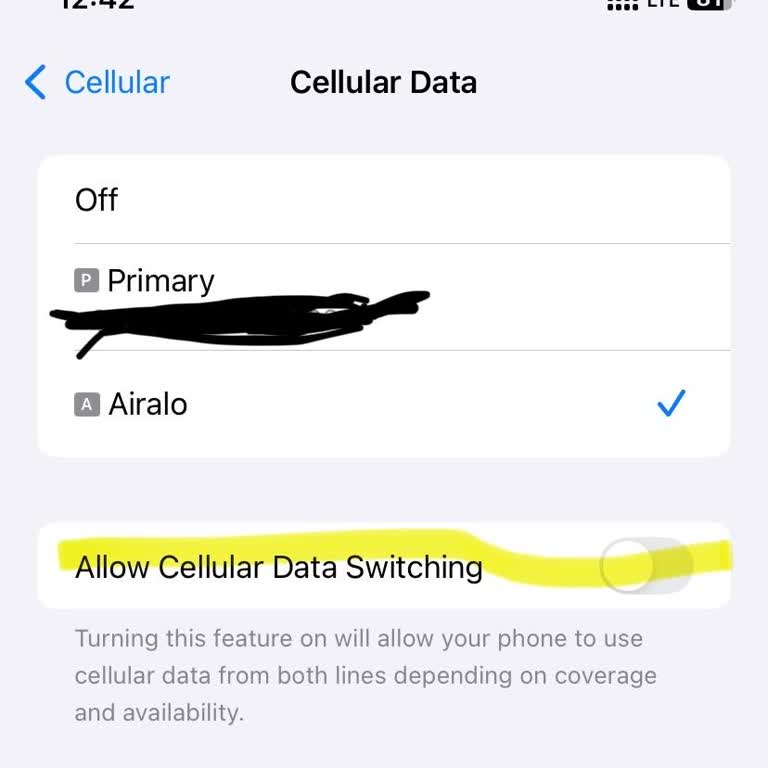The image size is (768, 768).
Task: Go back to Cellular settings
Action: point(97,82)
